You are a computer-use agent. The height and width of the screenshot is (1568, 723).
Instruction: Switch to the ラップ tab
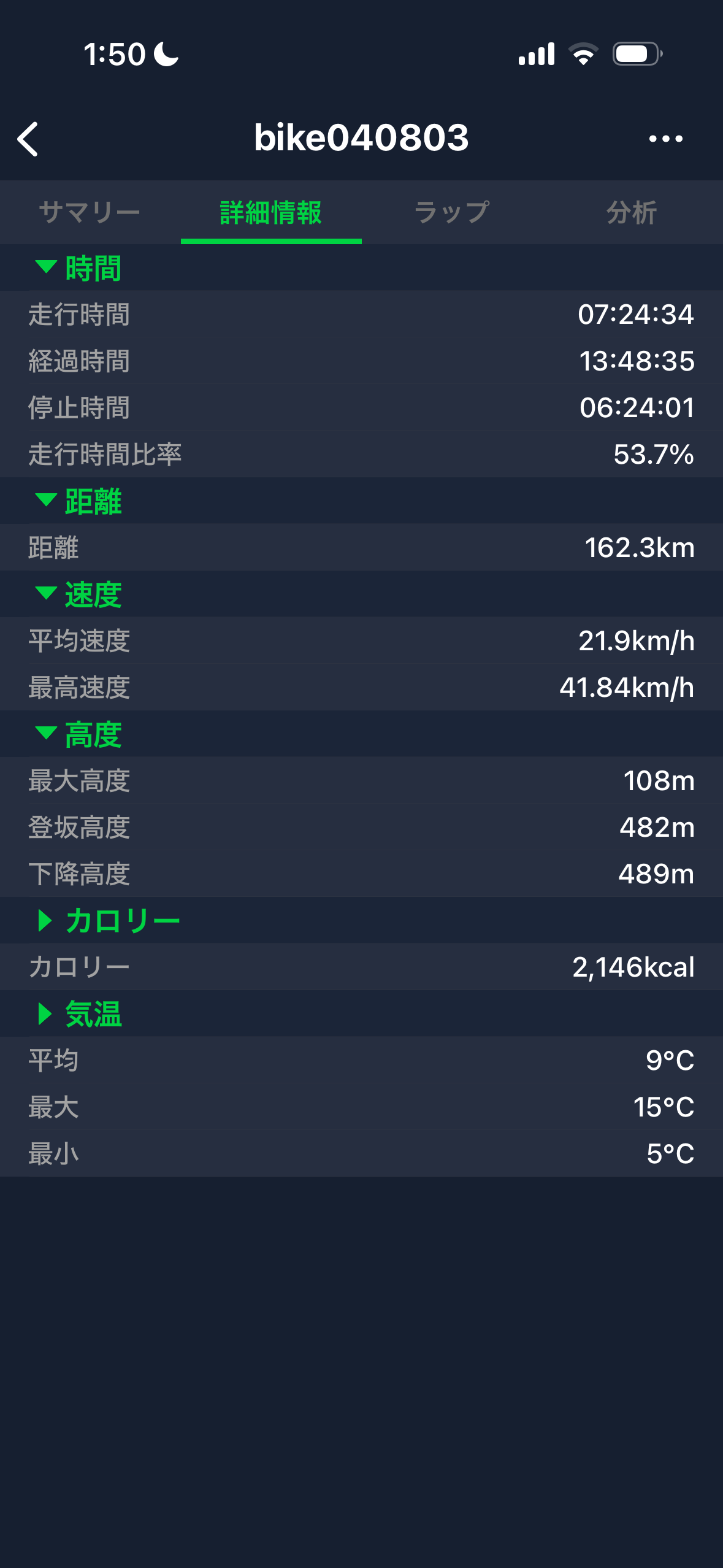pyautogui.click(x=452, y=213)
